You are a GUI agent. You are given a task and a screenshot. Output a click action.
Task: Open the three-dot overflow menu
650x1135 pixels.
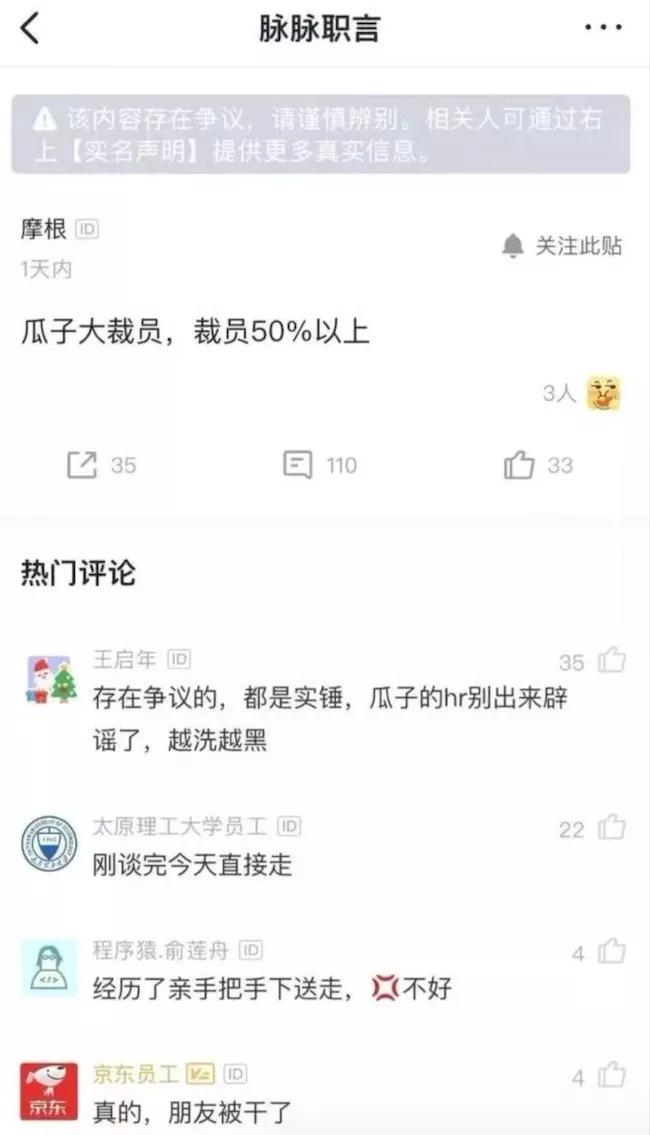click(603, 28)
